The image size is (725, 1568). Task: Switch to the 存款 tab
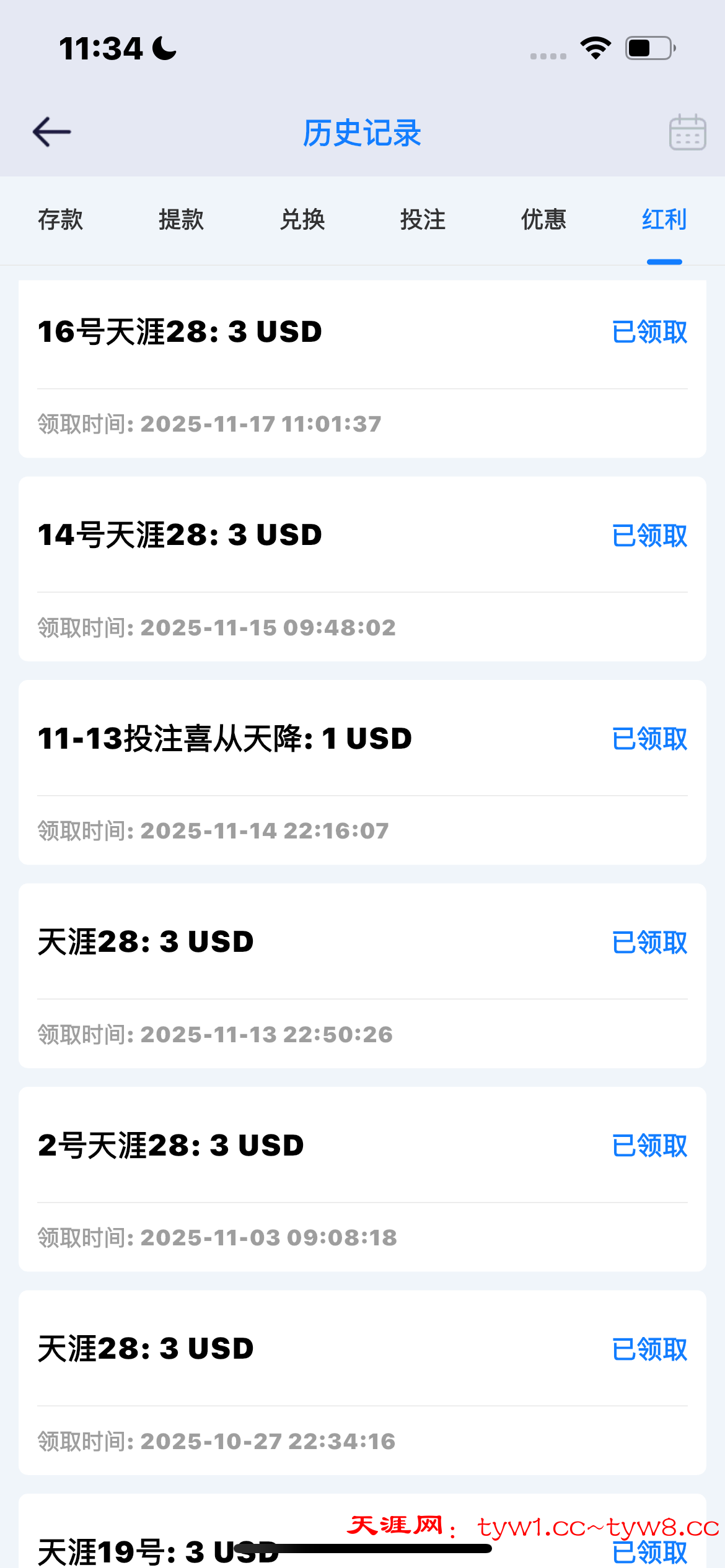[x=60, y=220]
